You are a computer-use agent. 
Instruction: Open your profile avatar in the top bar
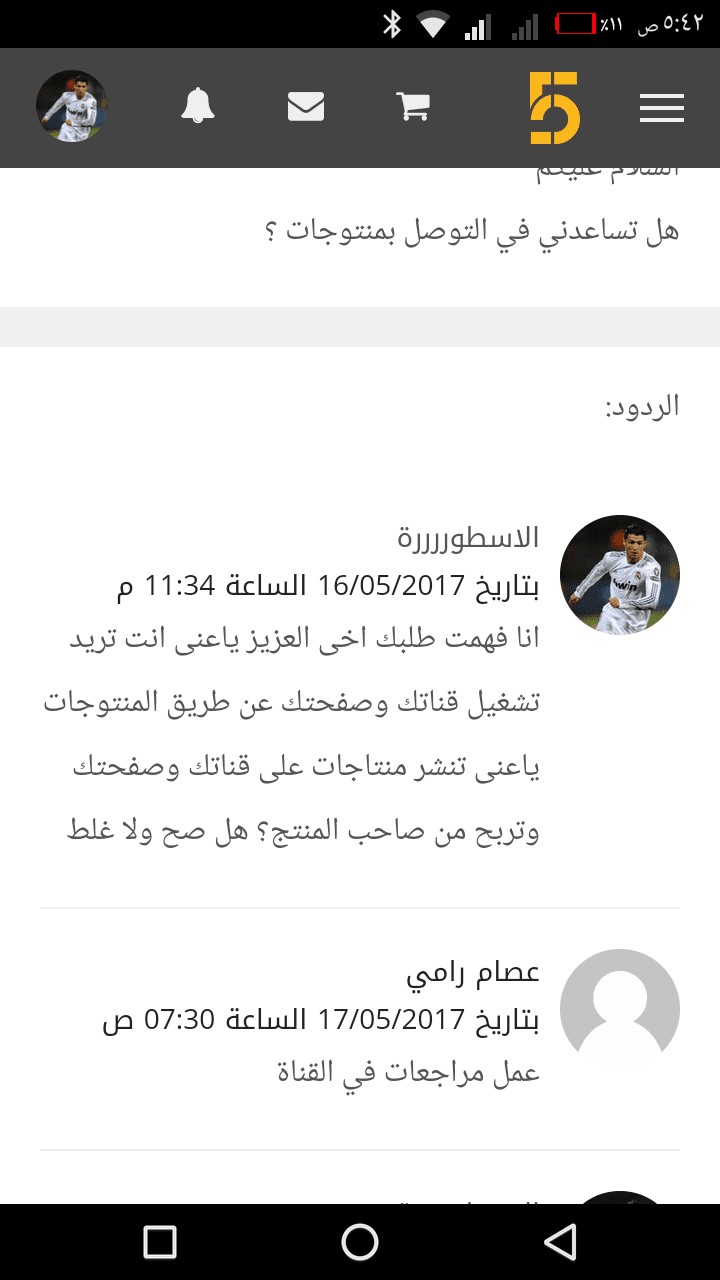[72, 105]
